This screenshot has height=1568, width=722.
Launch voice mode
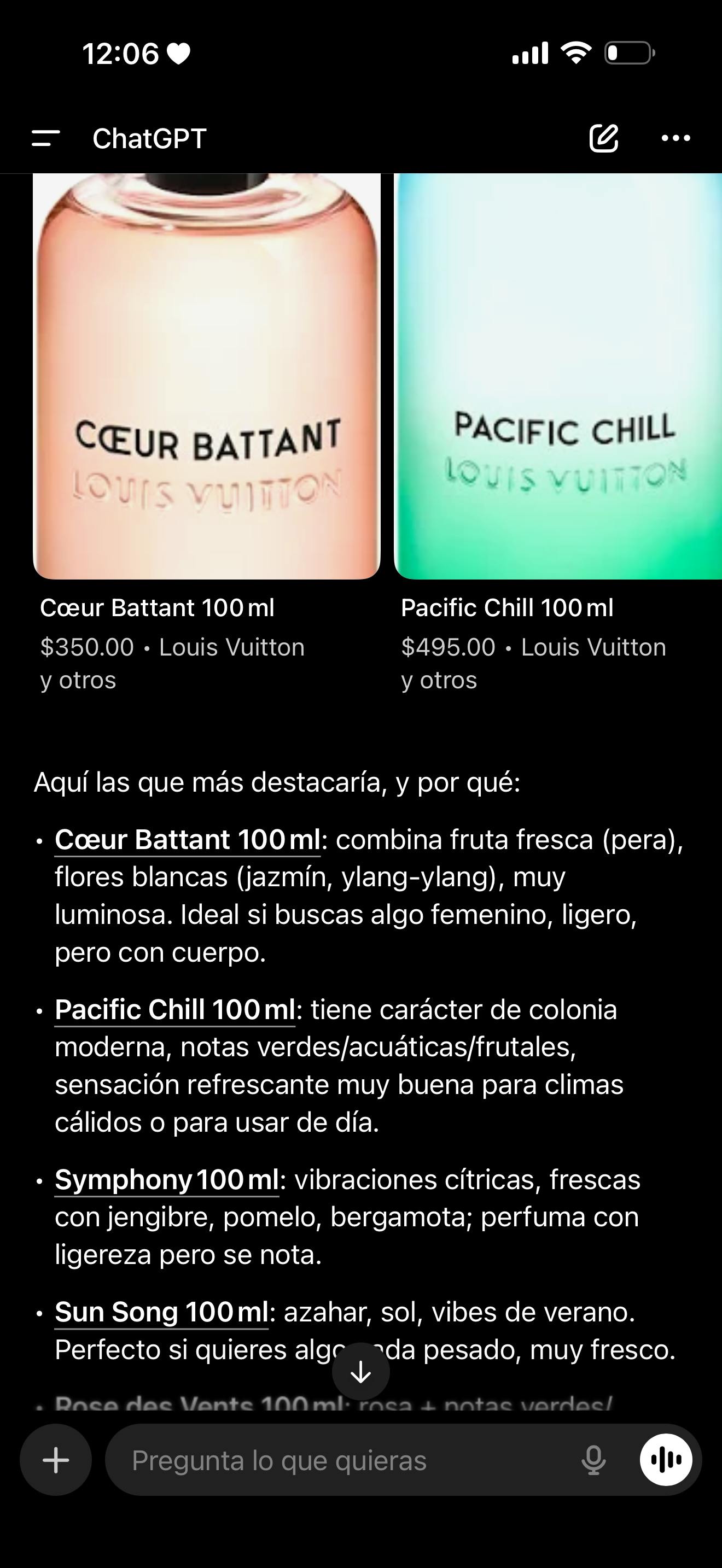(x=665, y=1460)
